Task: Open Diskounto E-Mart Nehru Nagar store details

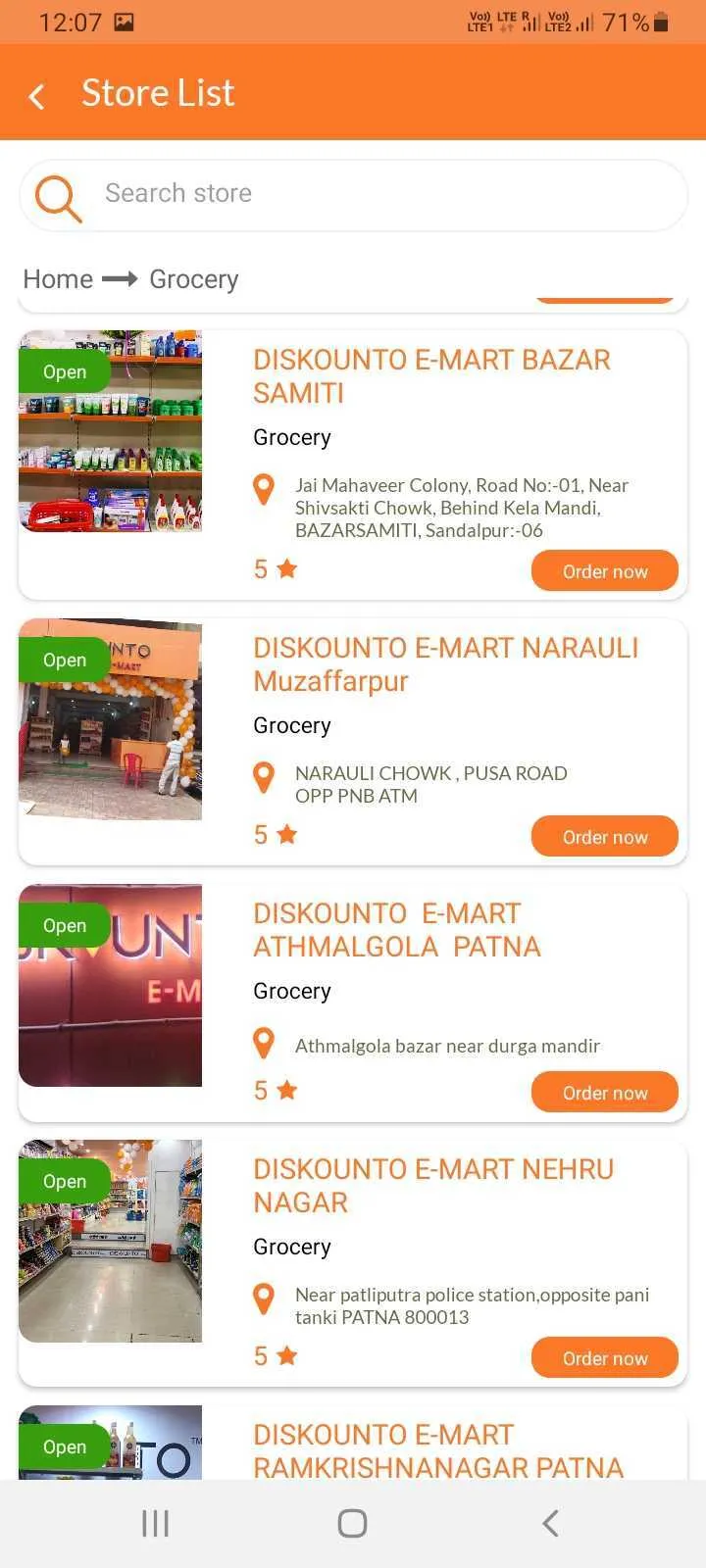Action: [432, 1186]
